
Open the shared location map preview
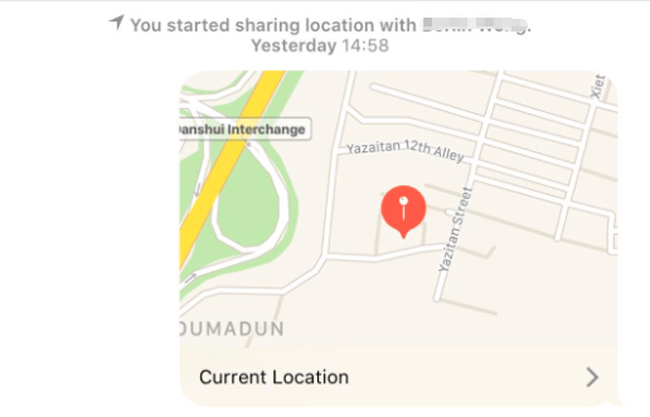tap(398, 208)
